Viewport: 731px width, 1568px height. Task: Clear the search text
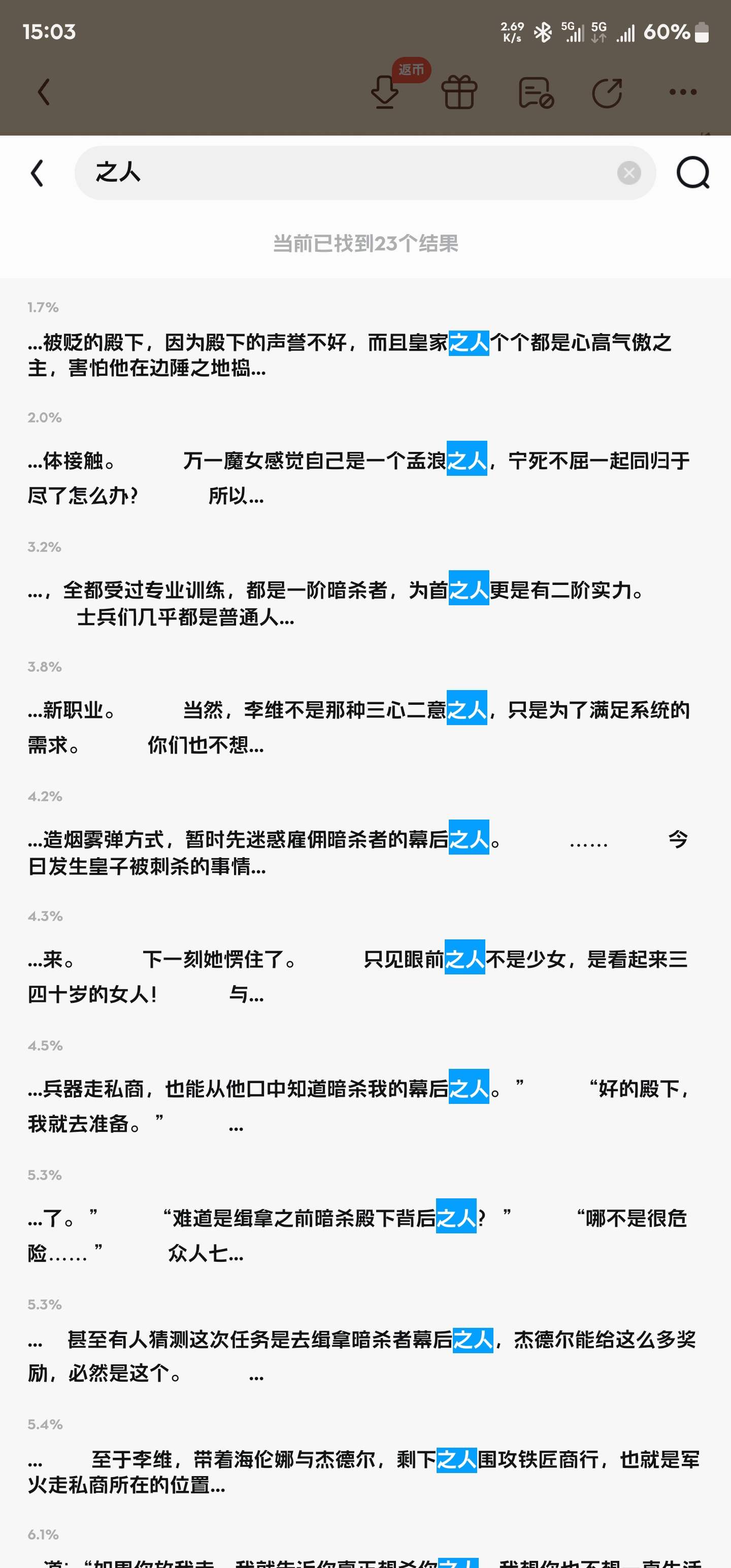click(x=629, y=173)
